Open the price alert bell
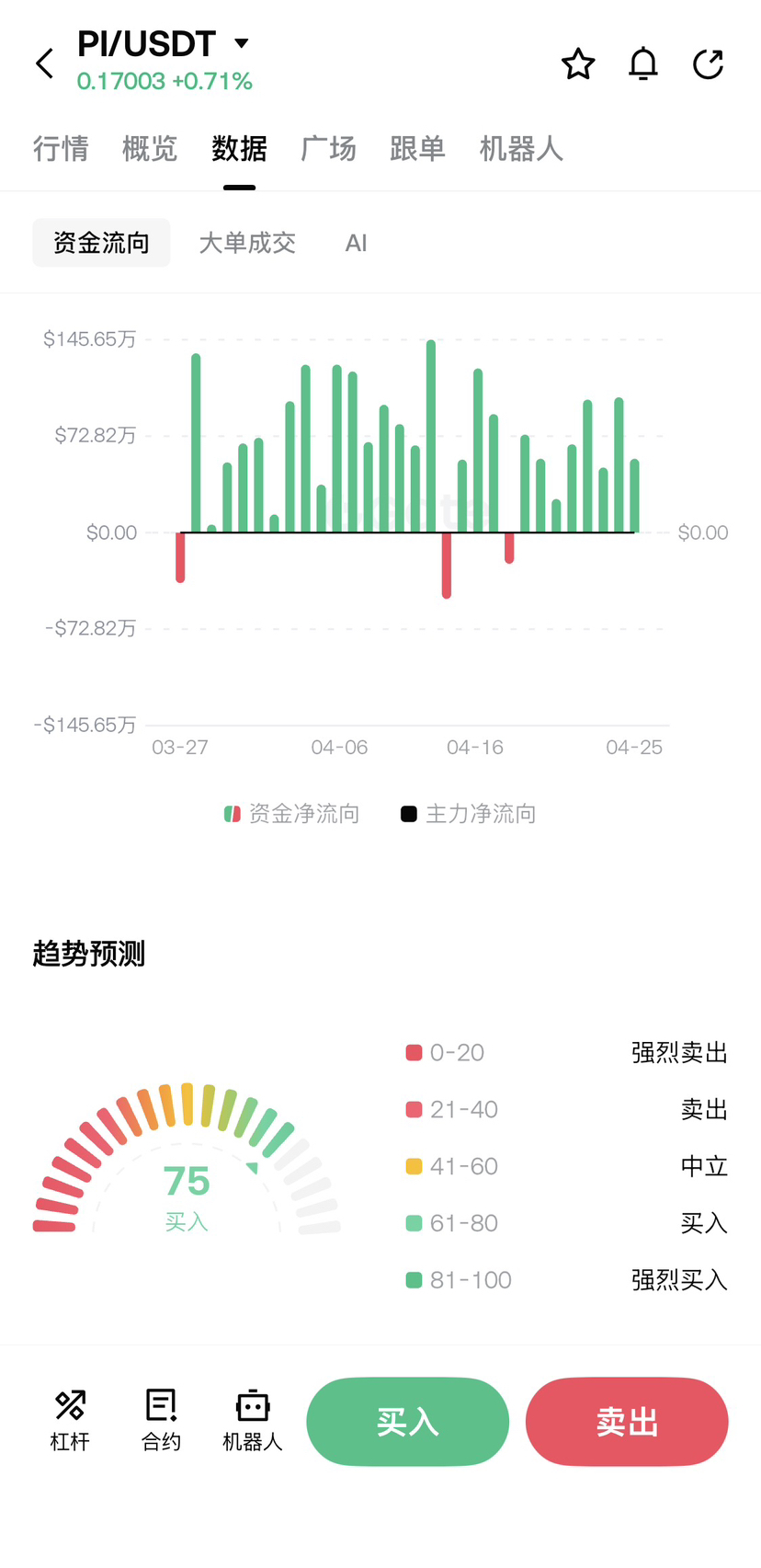Image resolution: width=761 pixels, height=1568 pixels. 643,64
